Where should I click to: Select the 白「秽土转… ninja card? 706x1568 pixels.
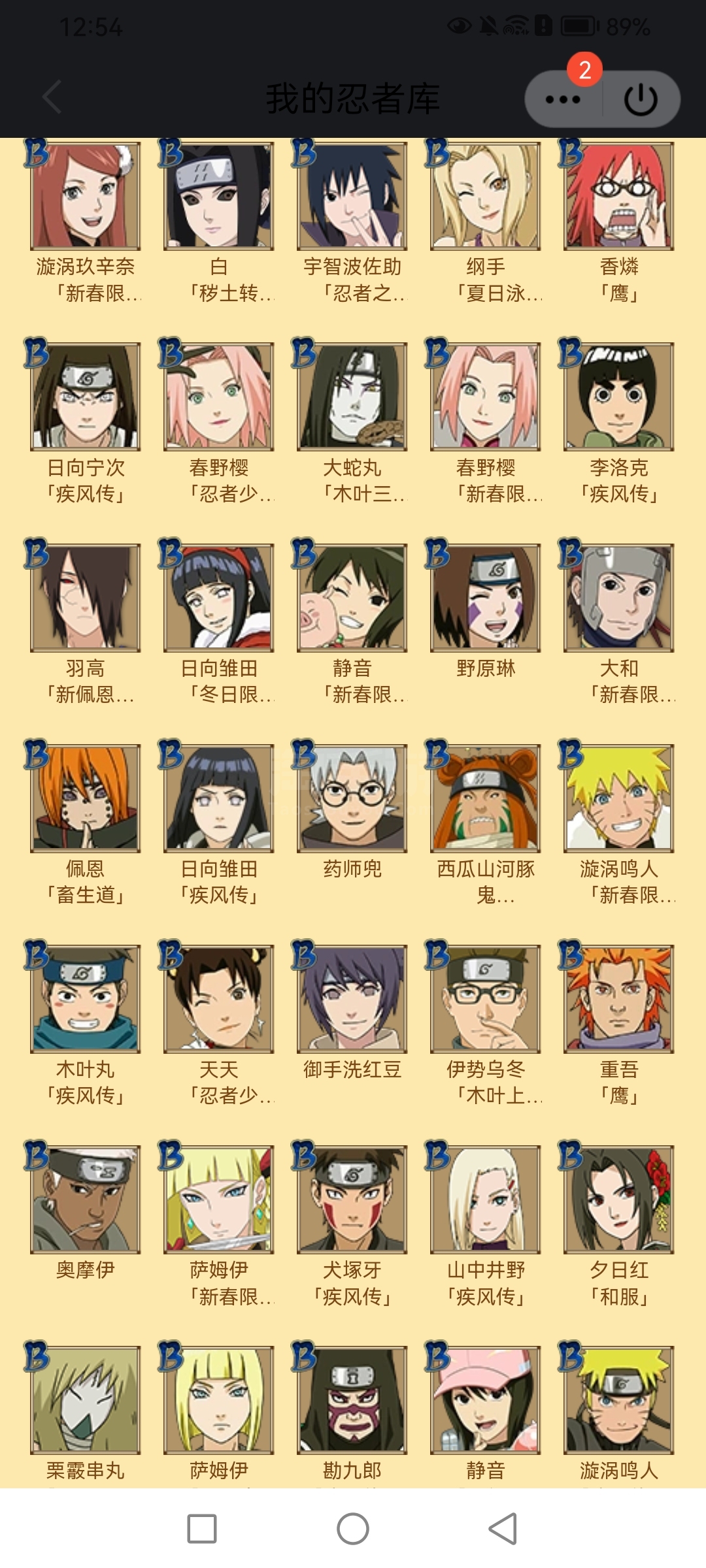pos(219,196)
